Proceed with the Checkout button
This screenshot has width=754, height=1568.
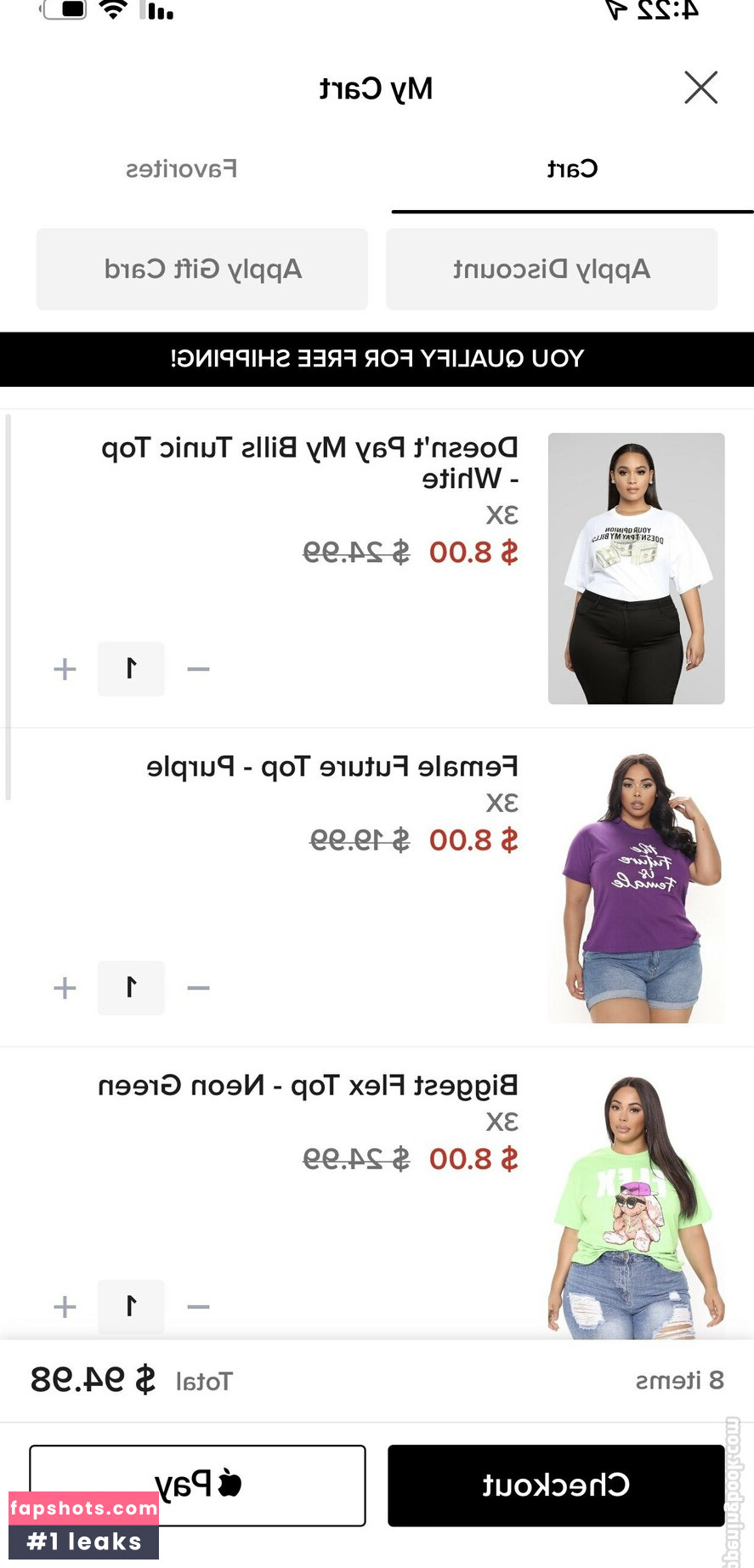(x=556, y=1486)
